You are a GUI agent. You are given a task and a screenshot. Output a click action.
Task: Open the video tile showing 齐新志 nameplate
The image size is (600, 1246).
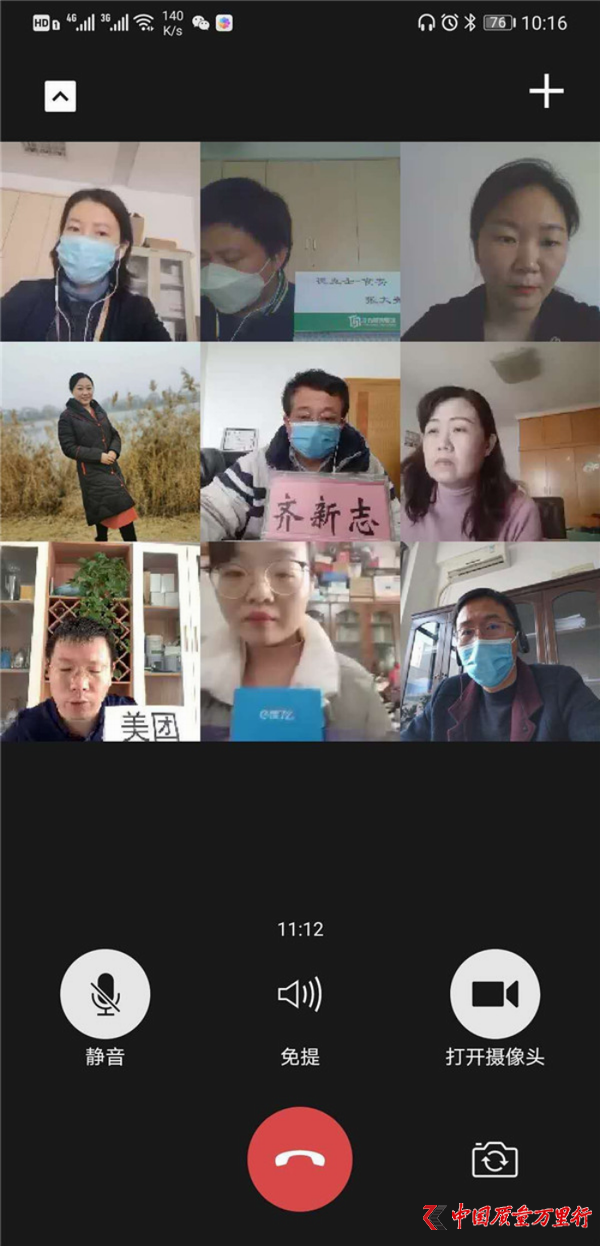tap(300, 441)
